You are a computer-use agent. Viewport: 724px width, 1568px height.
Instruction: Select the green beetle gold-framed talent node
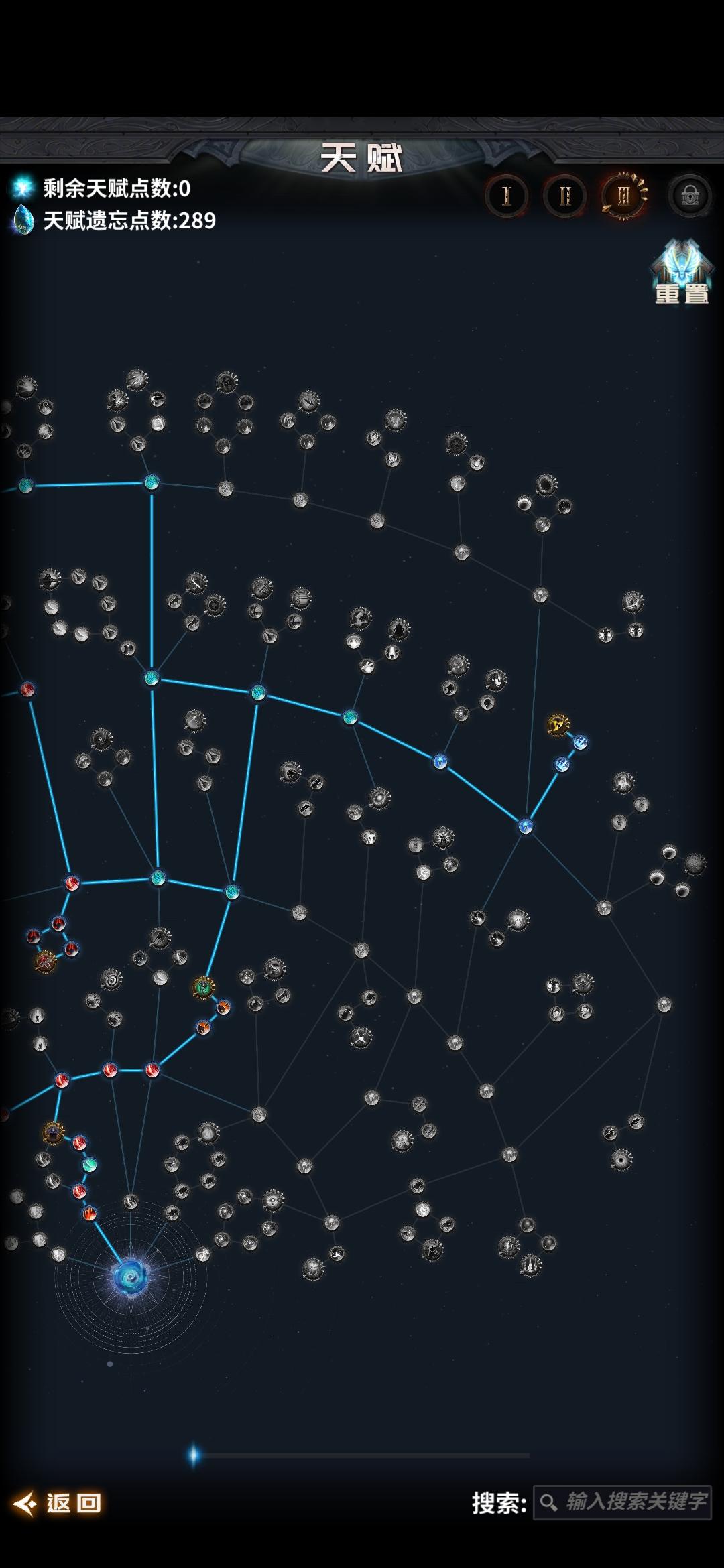tap(204, 988)
